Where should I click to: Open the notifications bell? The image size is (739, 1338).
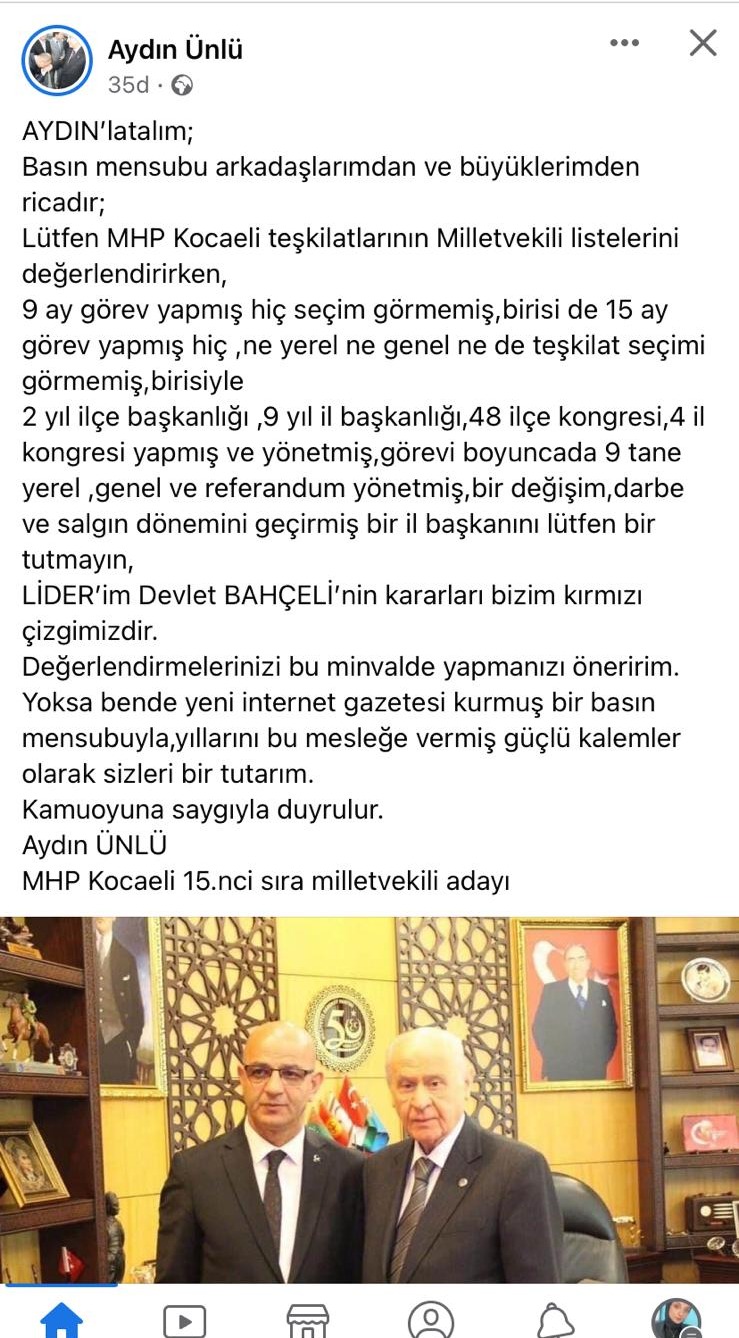[x=555, y=1319]
